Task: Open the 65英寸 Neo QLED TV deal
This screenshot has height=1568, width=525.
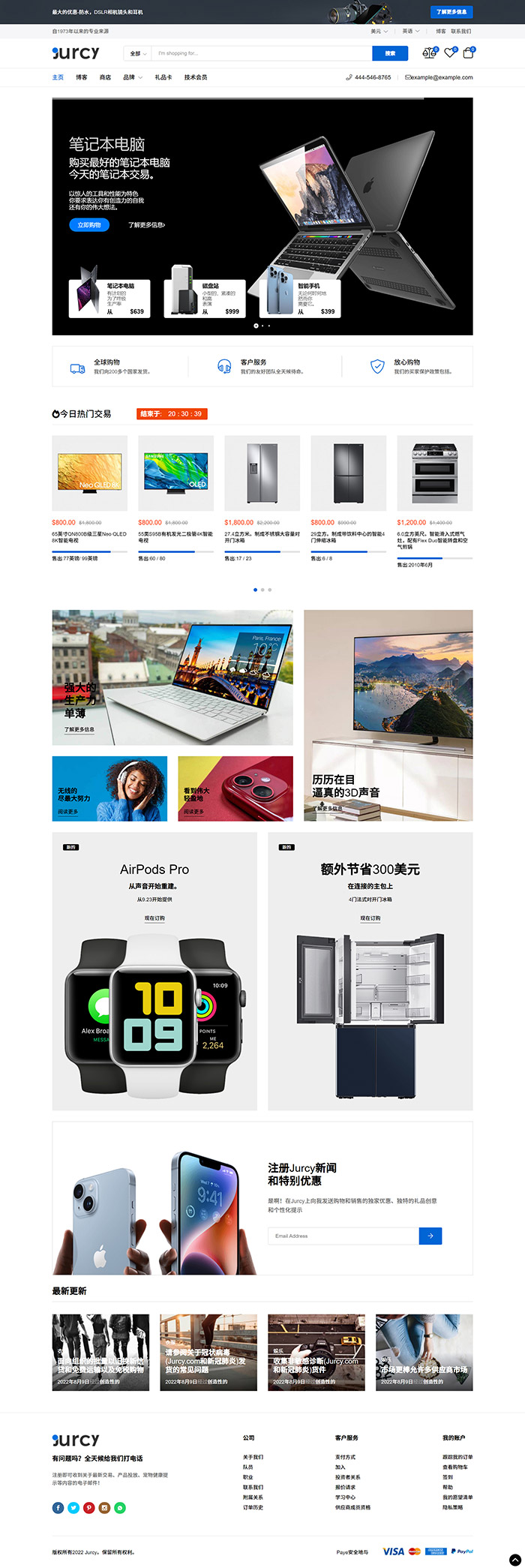Action: 89,473
